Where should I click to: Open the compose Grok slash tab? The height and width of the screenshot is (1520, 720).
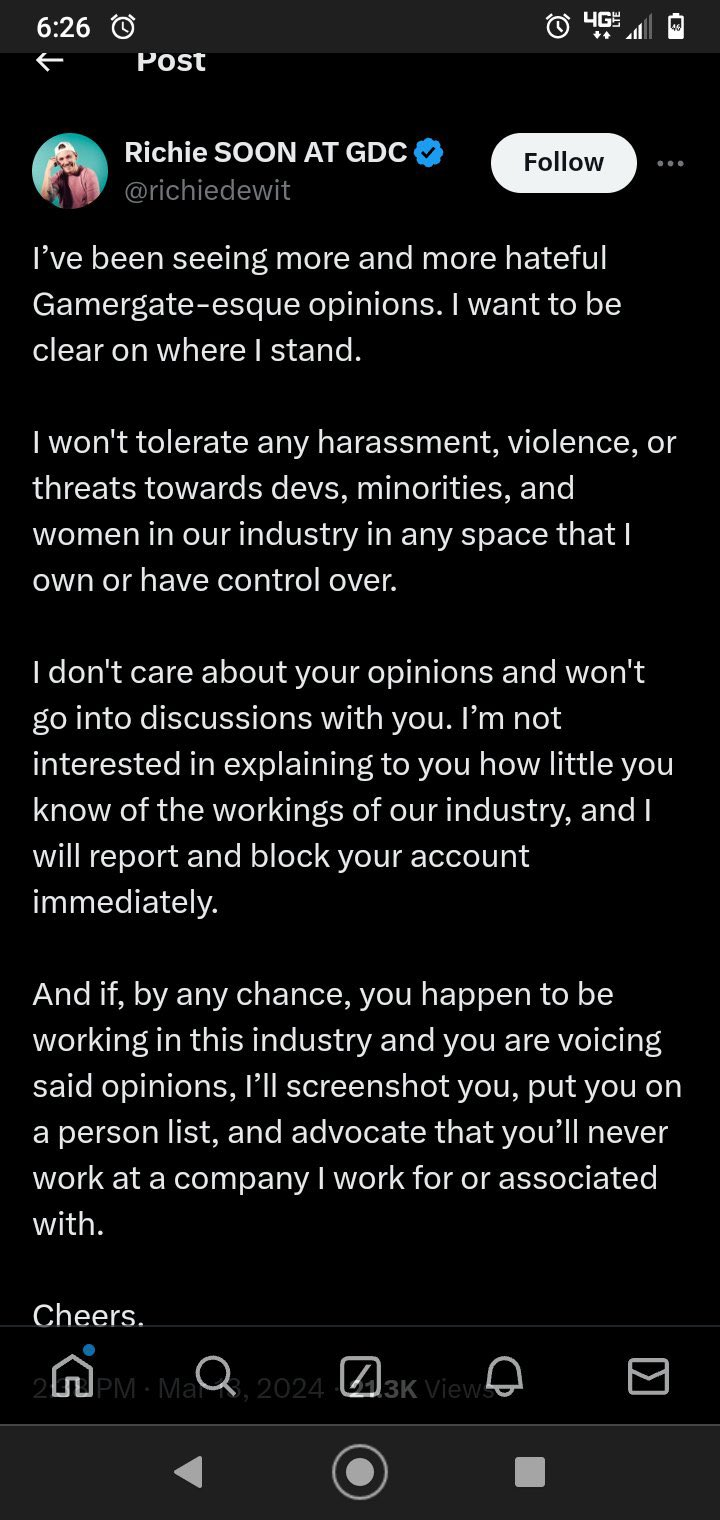[360, 1376]
